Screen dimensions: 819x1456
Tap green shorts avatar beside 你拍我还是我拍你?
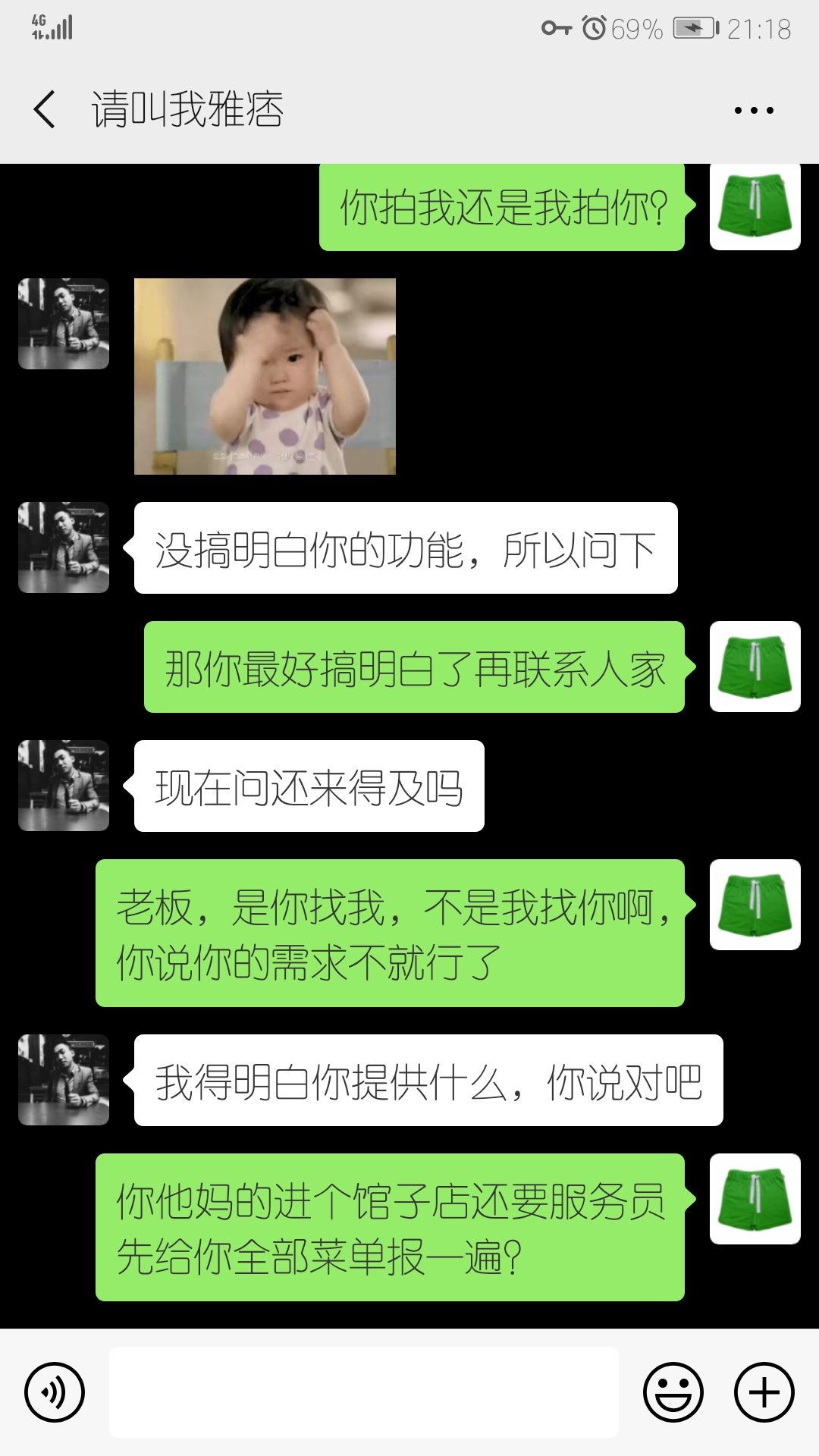(755, 206)
